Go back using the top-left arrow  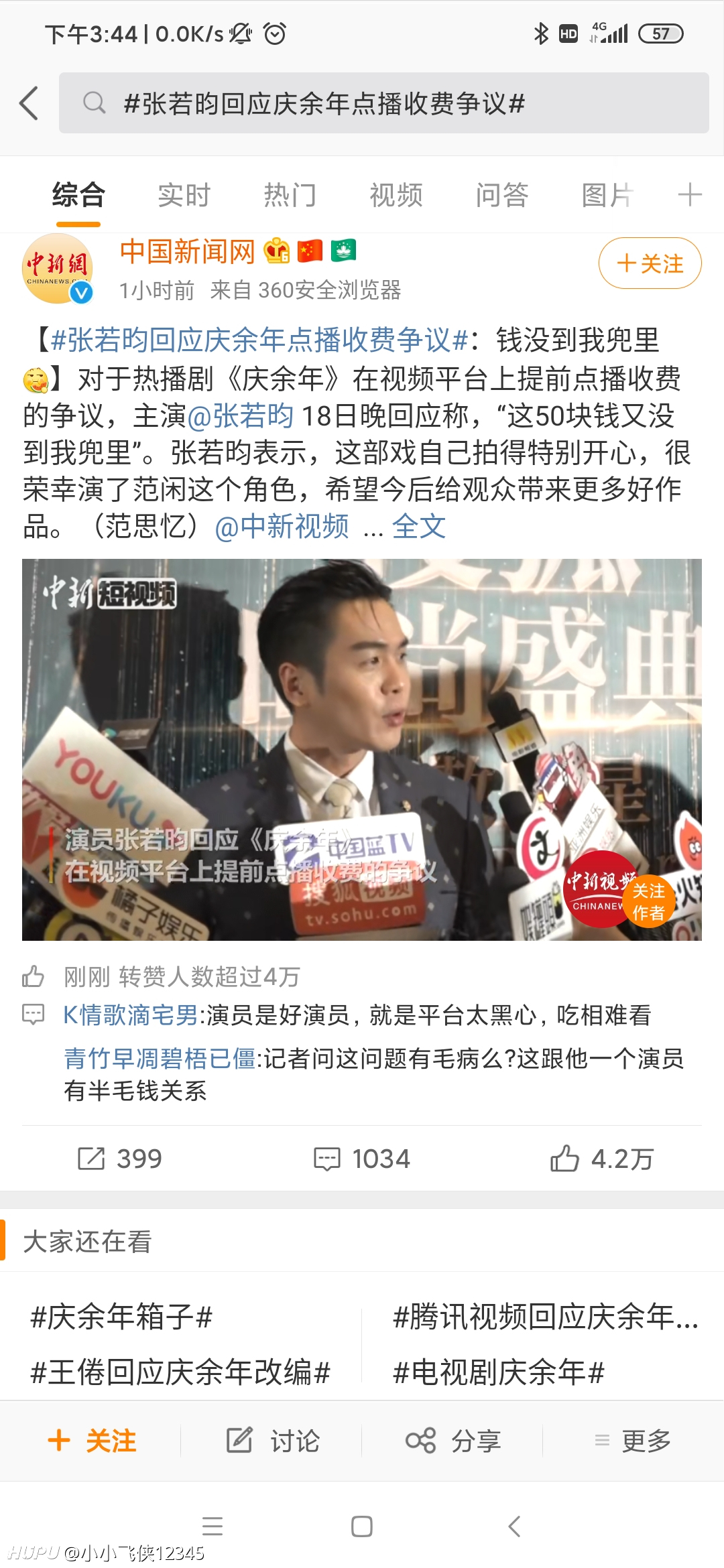point(29,103)
